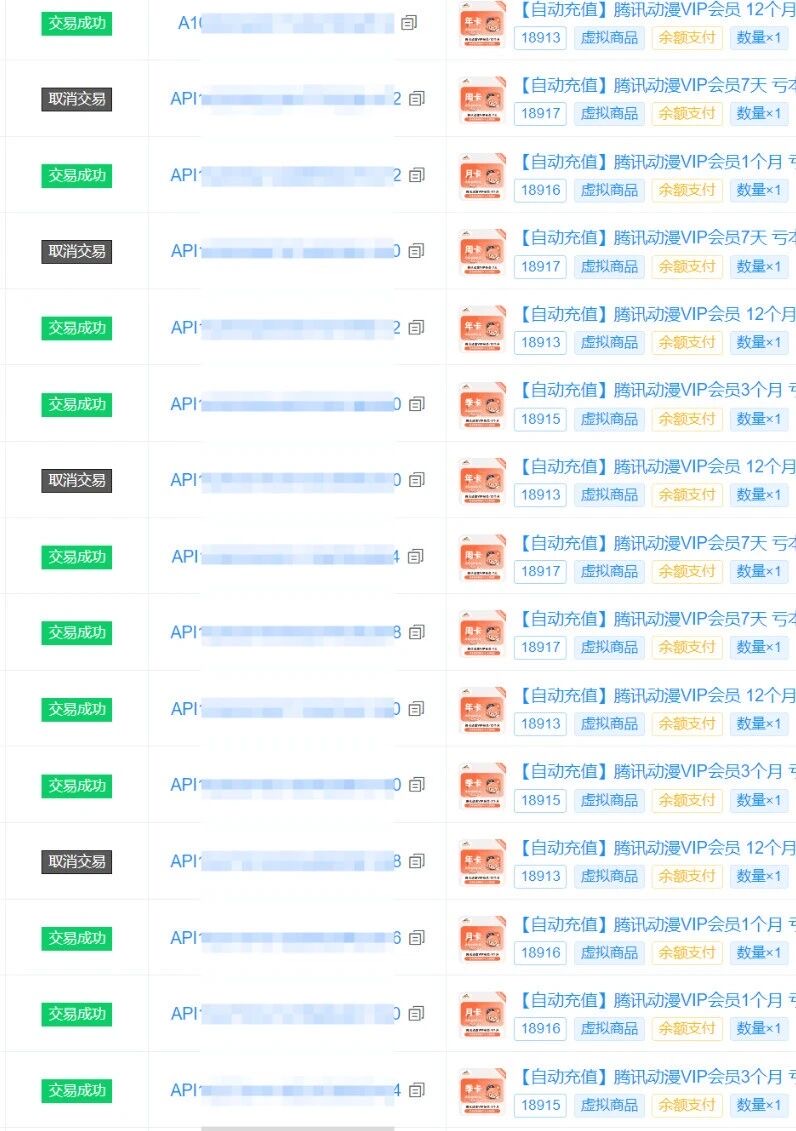
Task: Copy order number ending 8 of successful 7天 order
Action: click(416, 633)
